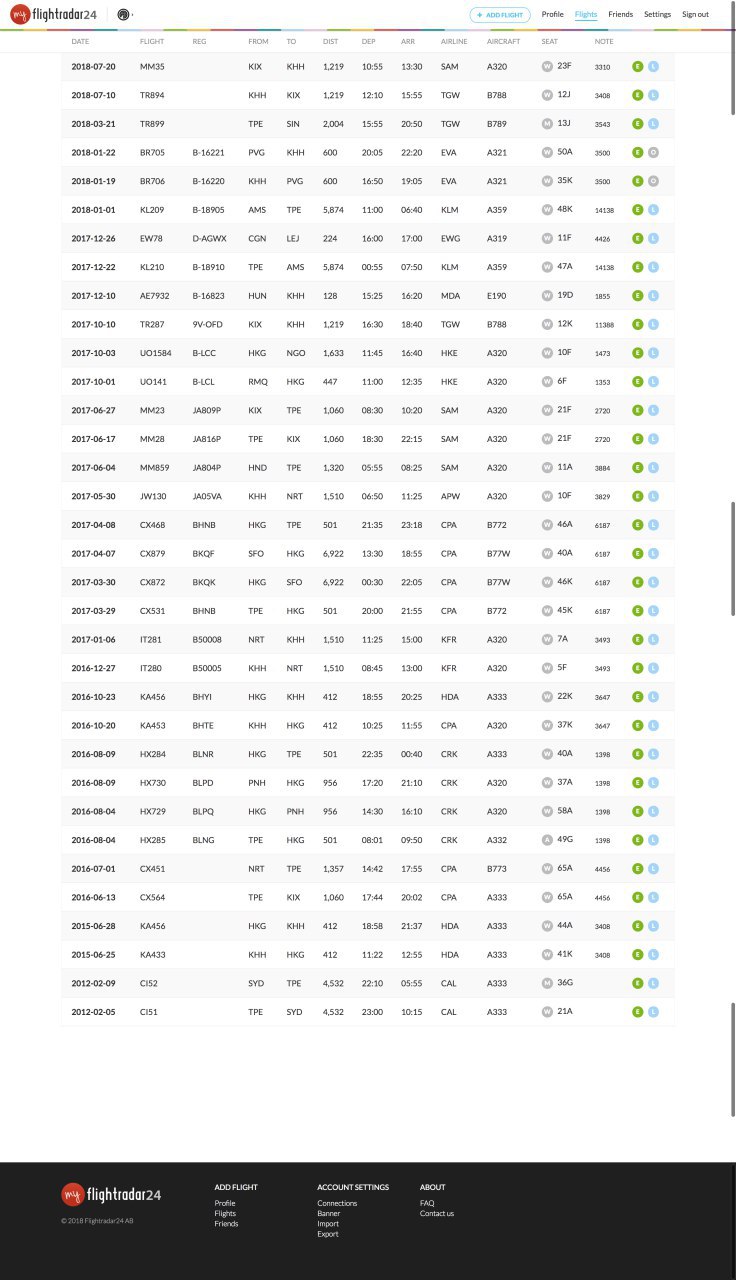Open the Banner link in the footer
The width and height of the screenshot is (736, 1280).
(x=329, y=1214)
